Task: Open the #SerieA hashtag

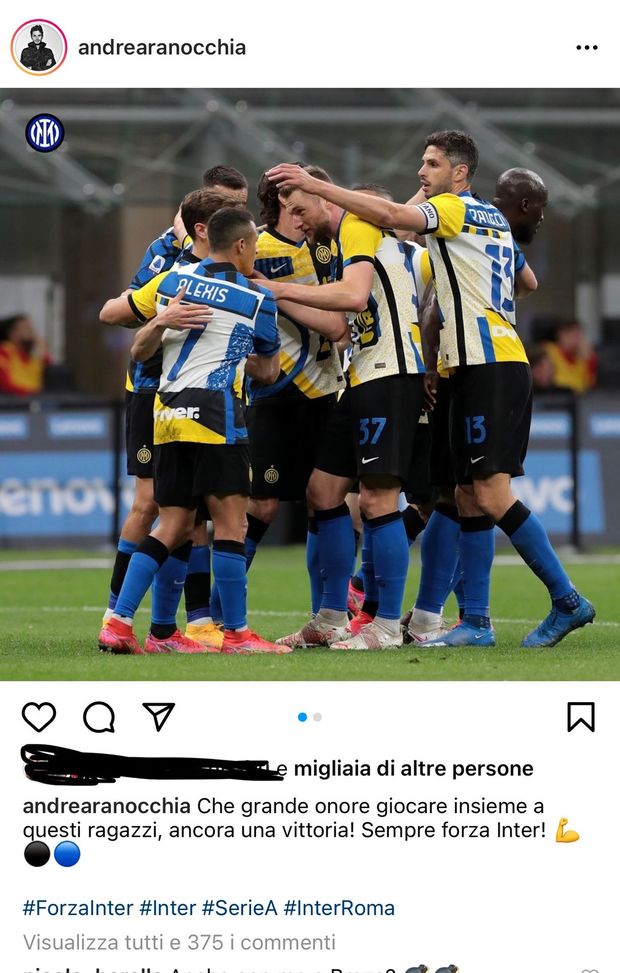Action: click(x=239, y=908)
